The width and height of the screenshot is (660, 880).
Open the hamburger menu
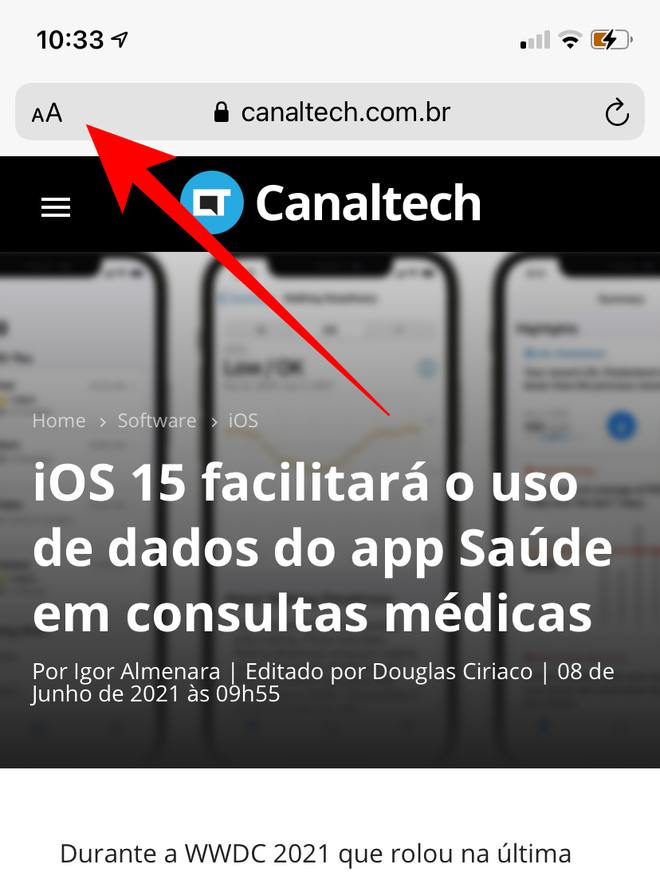tap(55, 207)
